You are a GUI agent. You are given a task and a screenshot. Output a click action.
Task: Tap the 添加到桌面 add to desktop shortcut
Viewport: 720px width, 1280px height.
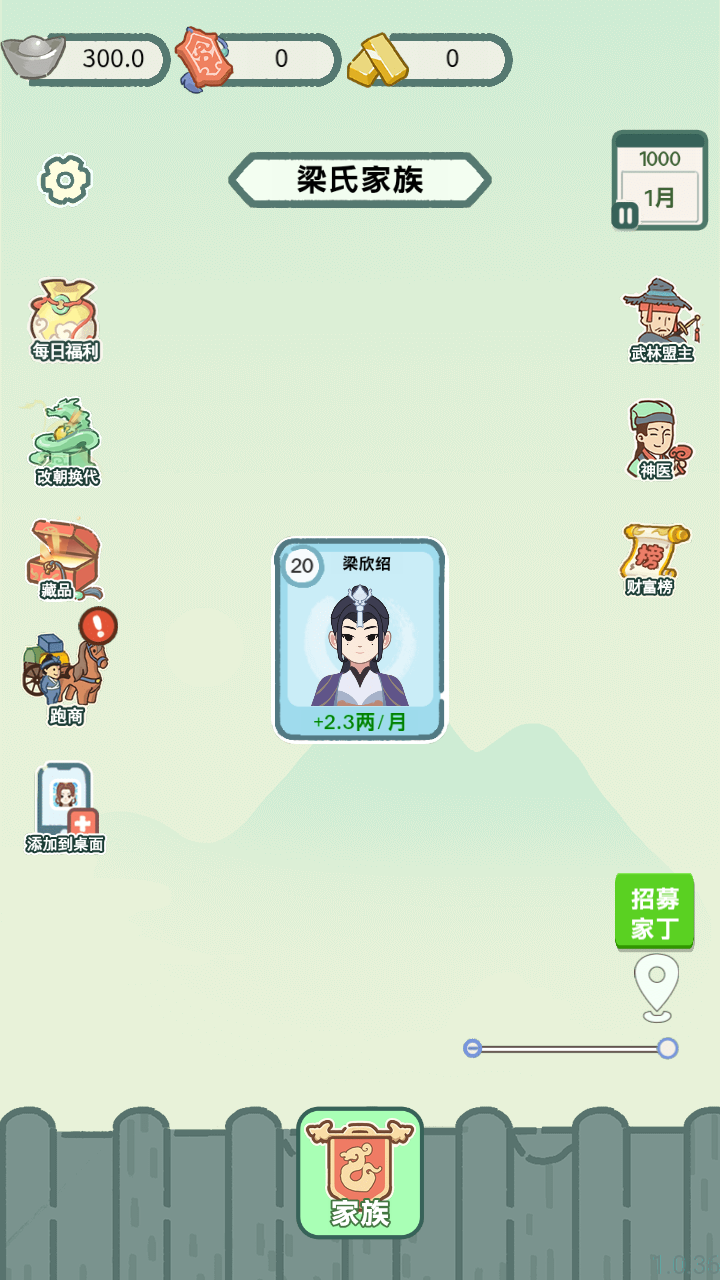point(63,805)
